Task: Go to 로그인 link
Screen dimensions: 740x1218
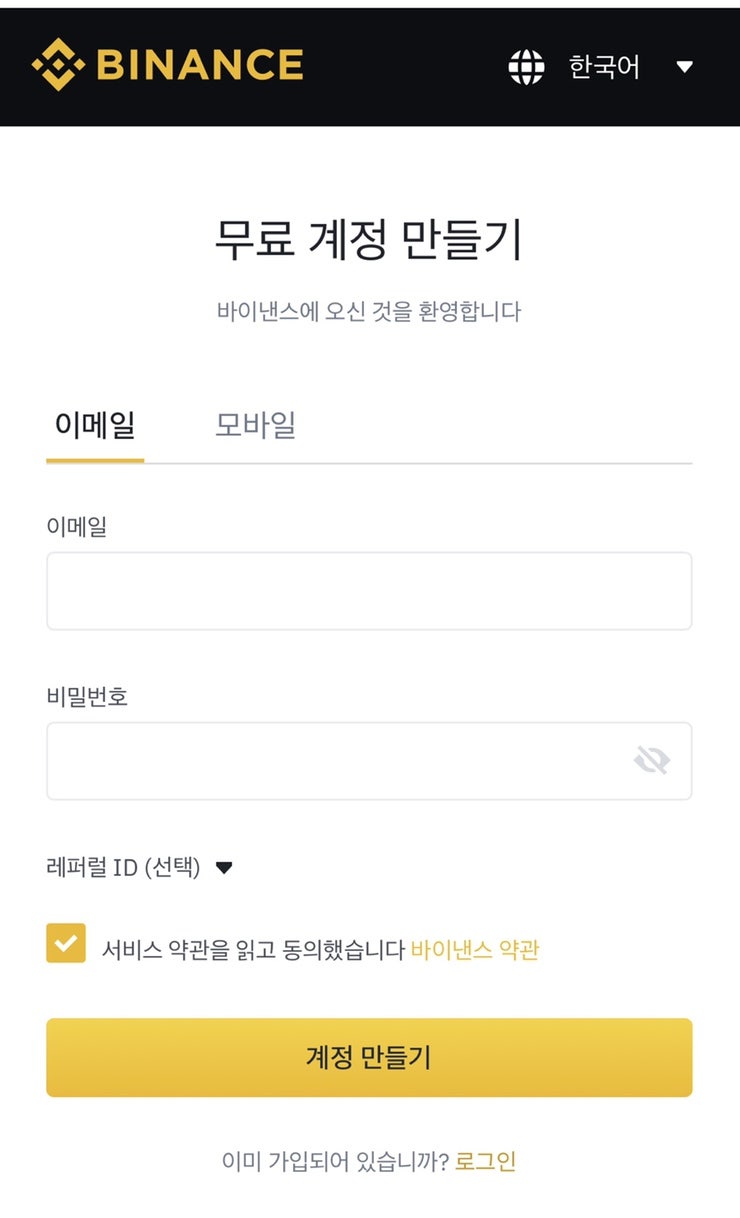Action: pyautogui.click(x=485, y=1161)
